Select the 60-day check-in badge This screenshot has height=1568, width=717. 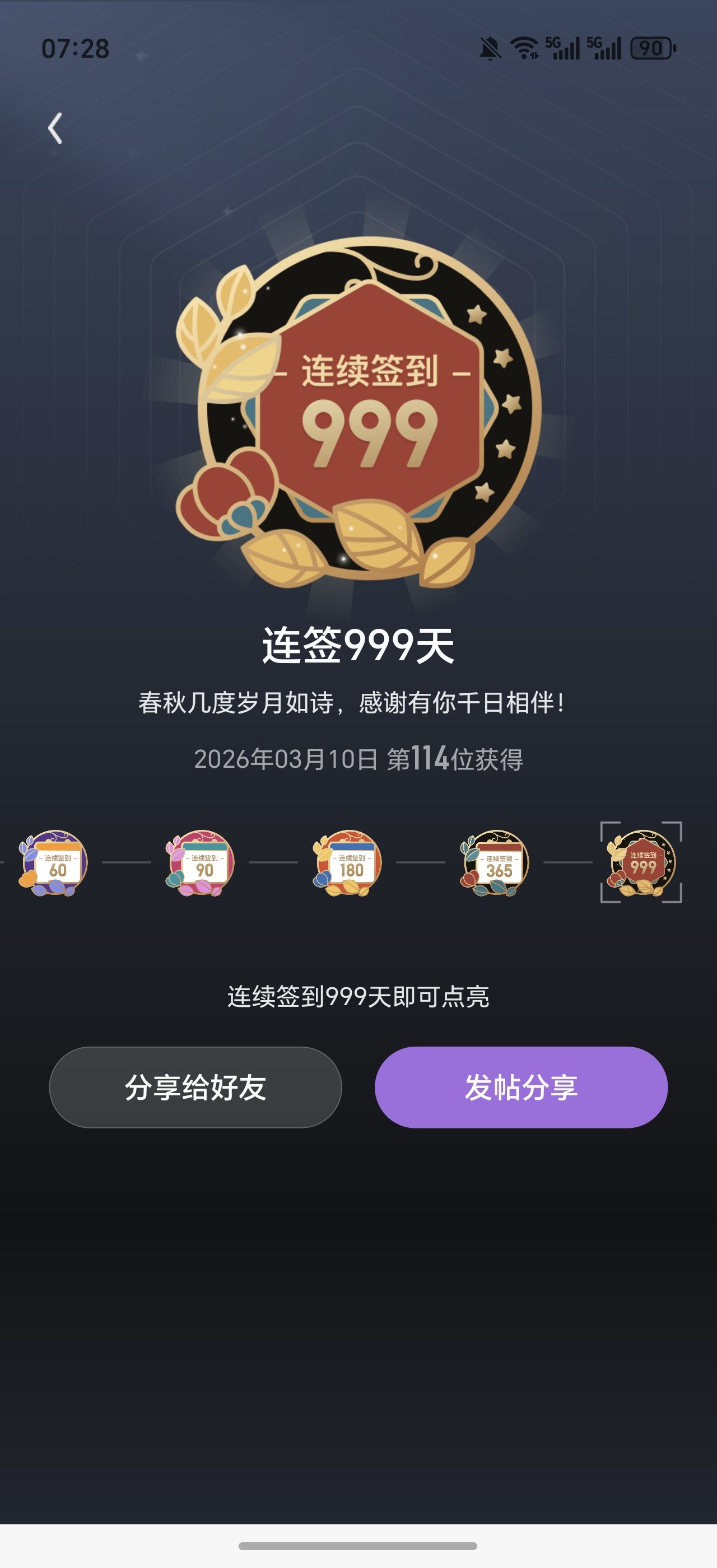click(54, 862)
